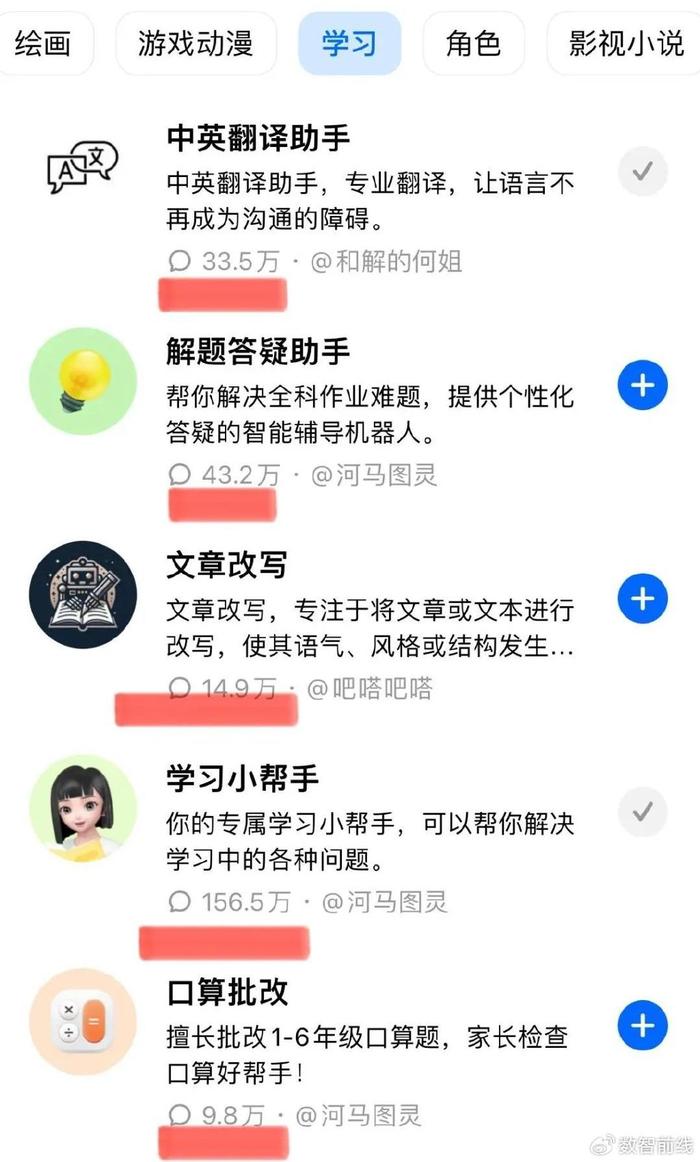Viewport: 700px width, 1162px height.
Task: Tap the added checkmark for 学习小帮手
Action: click(x=642, y=812)
